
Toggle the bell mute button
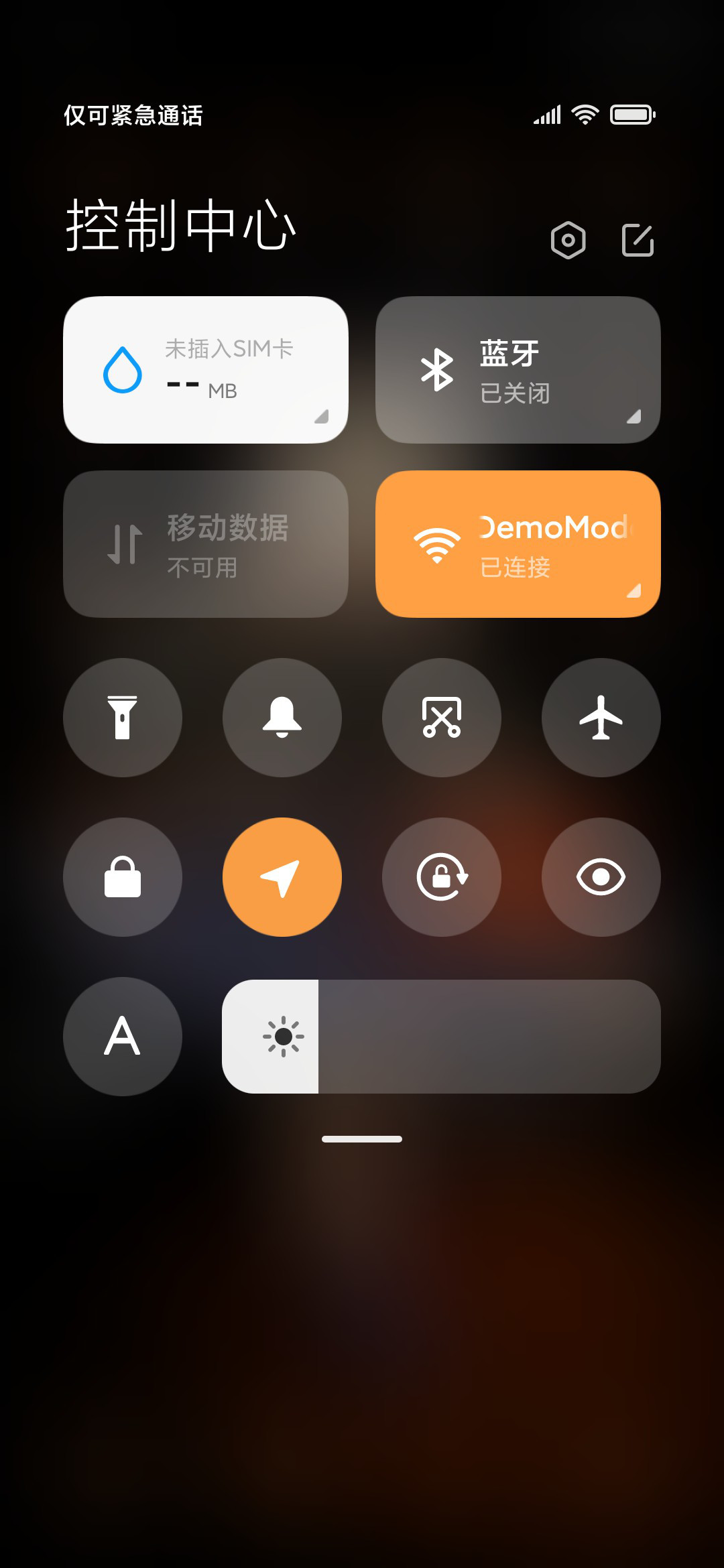coord(282,718)
